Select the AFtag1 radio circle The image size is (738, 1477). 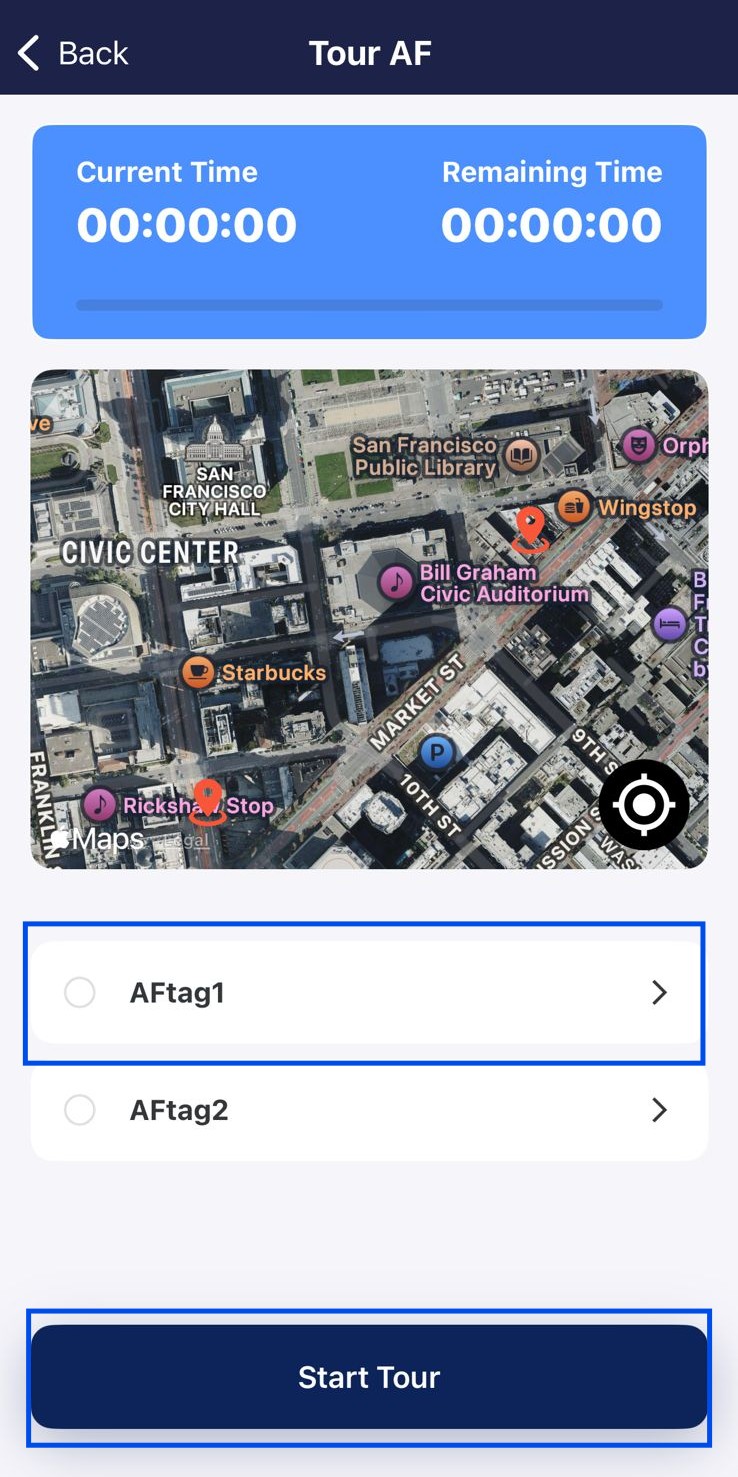[80, 993]
